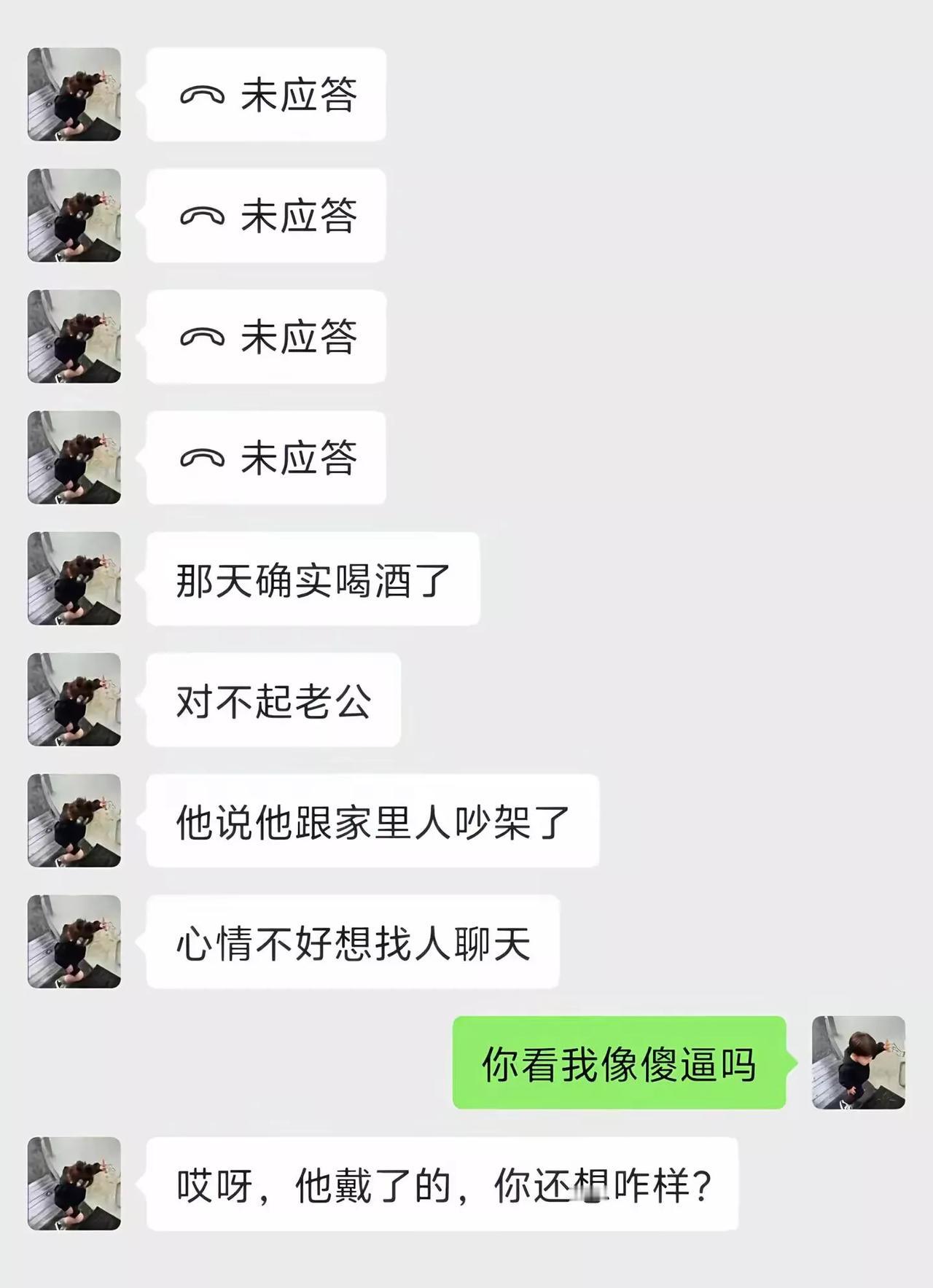Select the 那天确实喝酒了 message bubble
This screenshot has width=933, height=1288.
click(313, 579)
